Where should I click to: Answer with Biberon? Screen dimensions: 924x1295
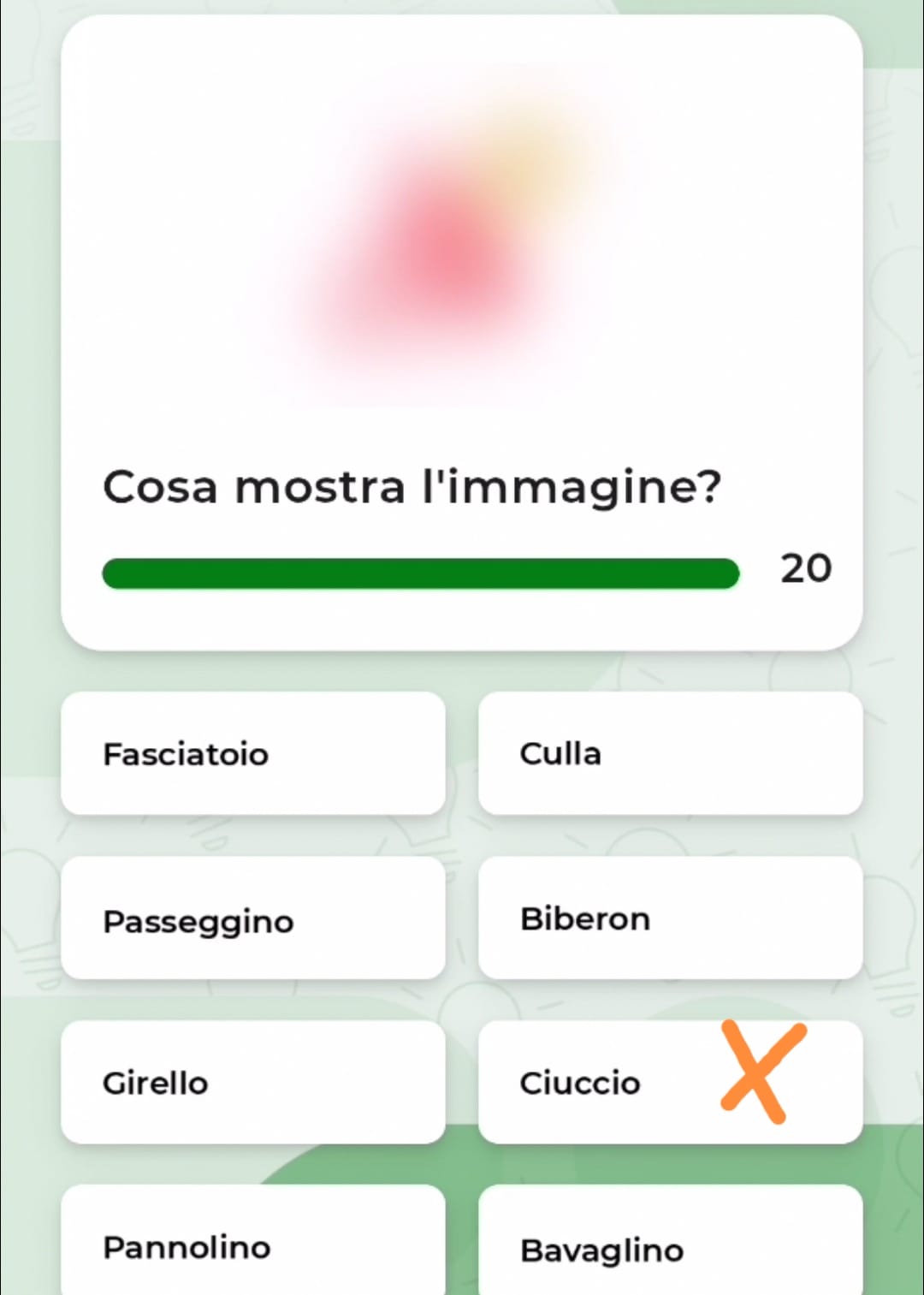[x=670, y=918]
